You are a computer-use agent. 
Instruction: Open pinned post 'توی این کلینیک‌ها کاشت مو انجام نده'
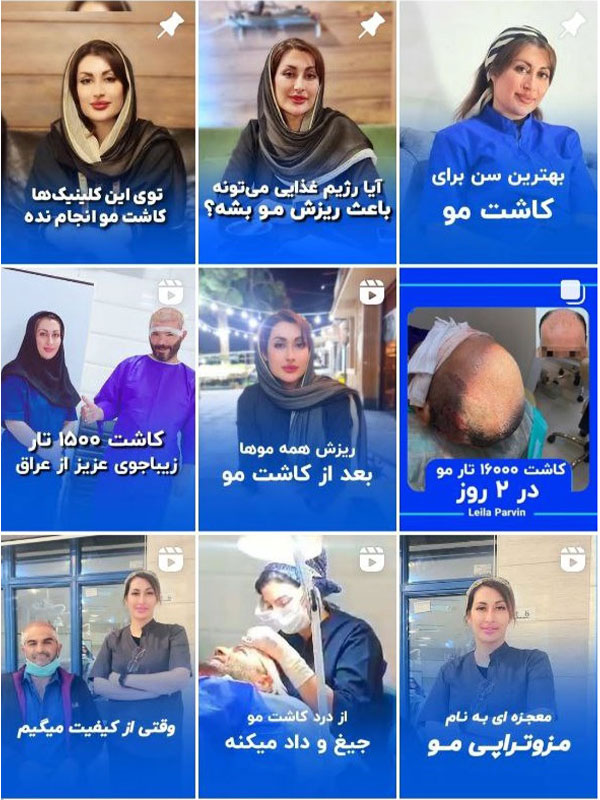click(98, 132)
